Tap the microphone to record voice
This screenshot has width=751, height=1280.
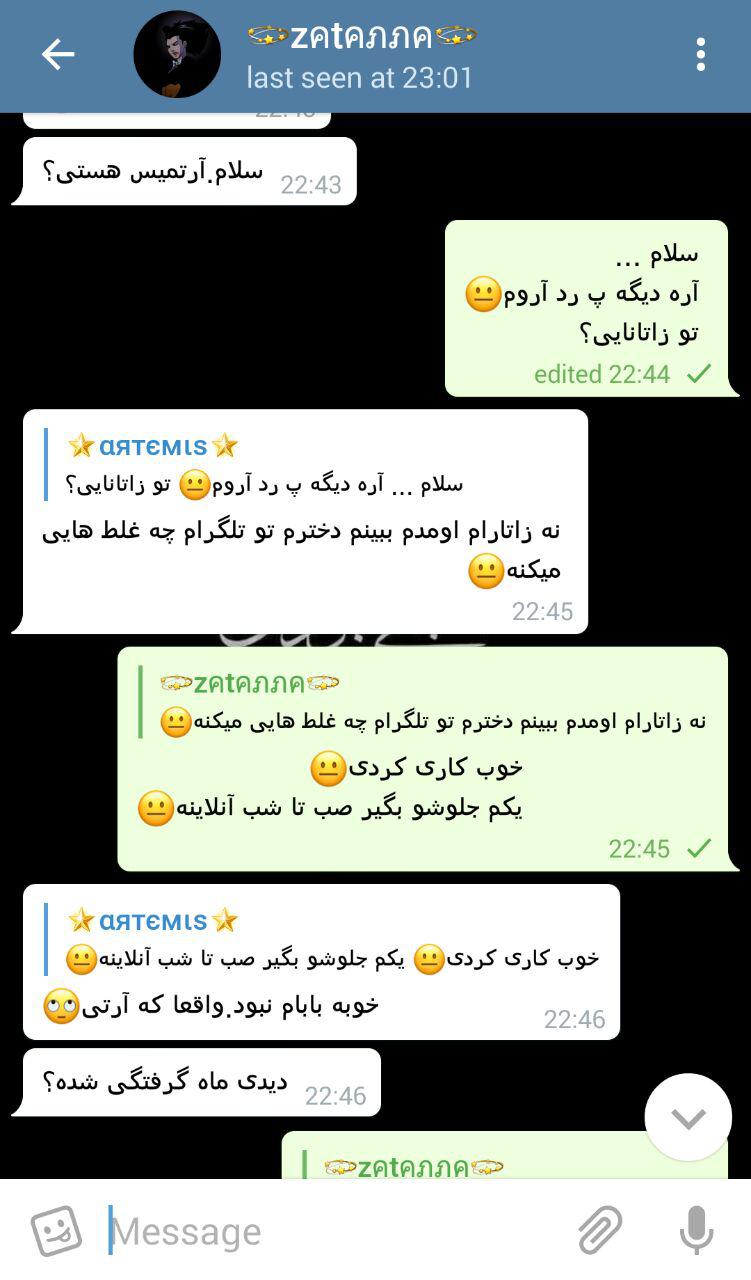pyautogui.click(x=696, y=1230)
